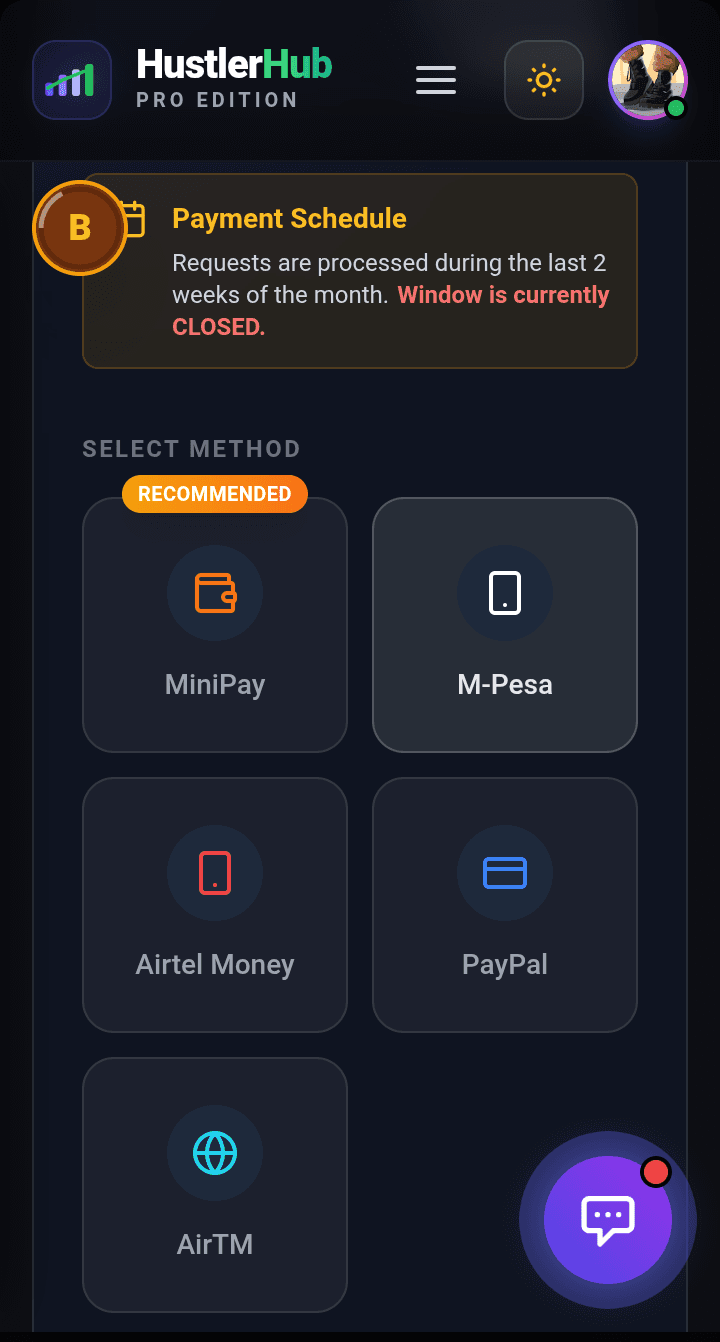Click the RECOMMENDED gradient badge
Image resolution: width=720 pixels, height=1342 pixels.
tap(214, 493)
